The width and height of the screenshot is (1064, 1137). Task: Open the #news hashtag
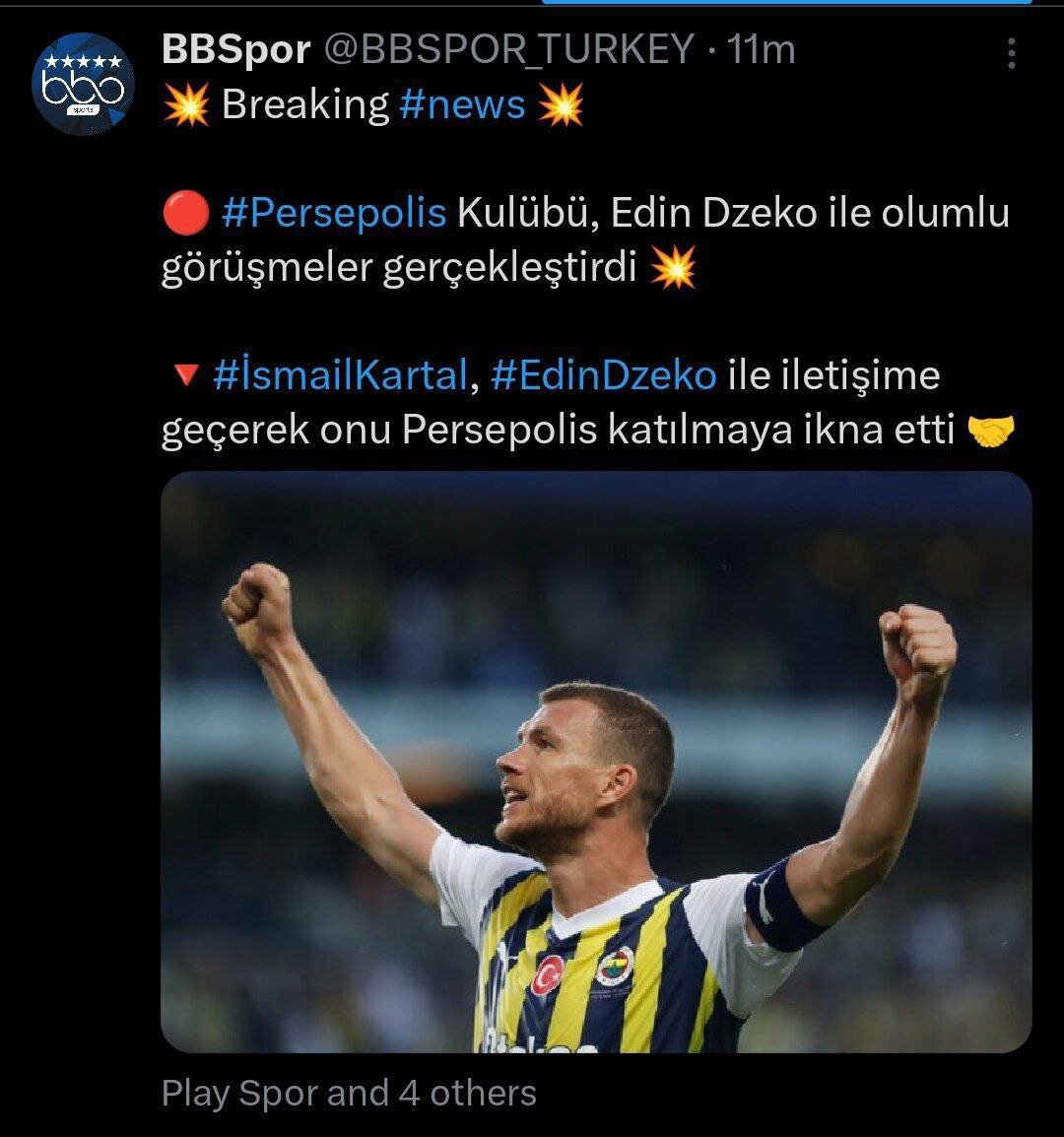click(x=462, y=104)
